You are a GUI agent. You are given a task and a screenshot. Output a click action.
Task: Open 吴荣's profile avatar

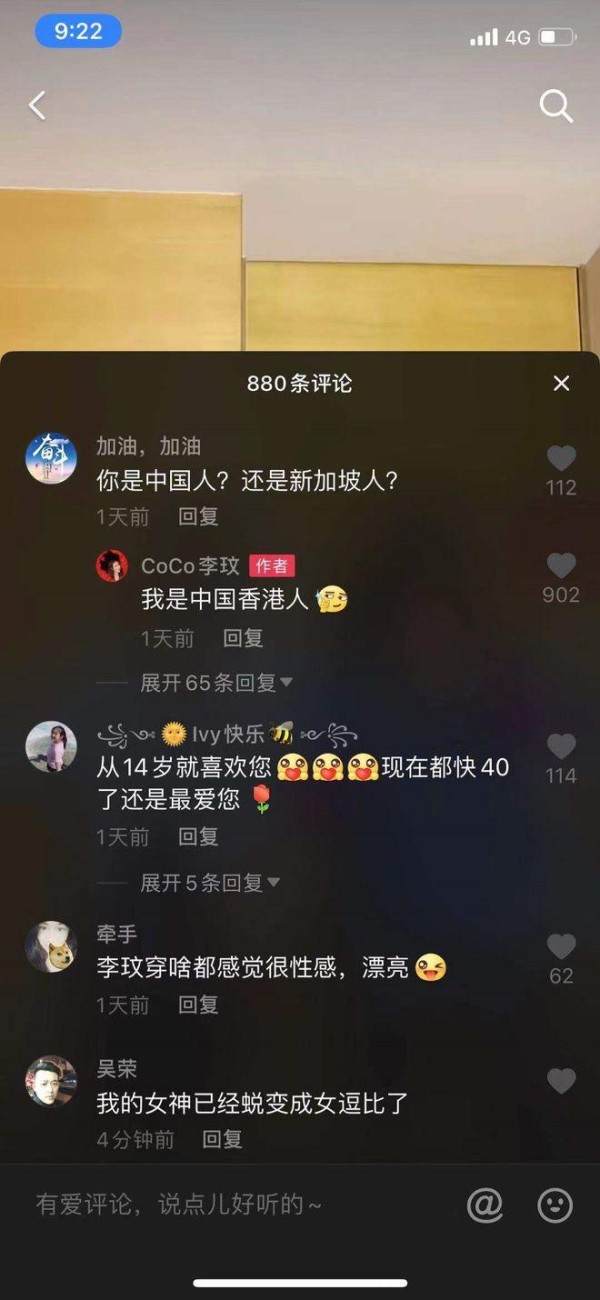(x=51, y=1081)
